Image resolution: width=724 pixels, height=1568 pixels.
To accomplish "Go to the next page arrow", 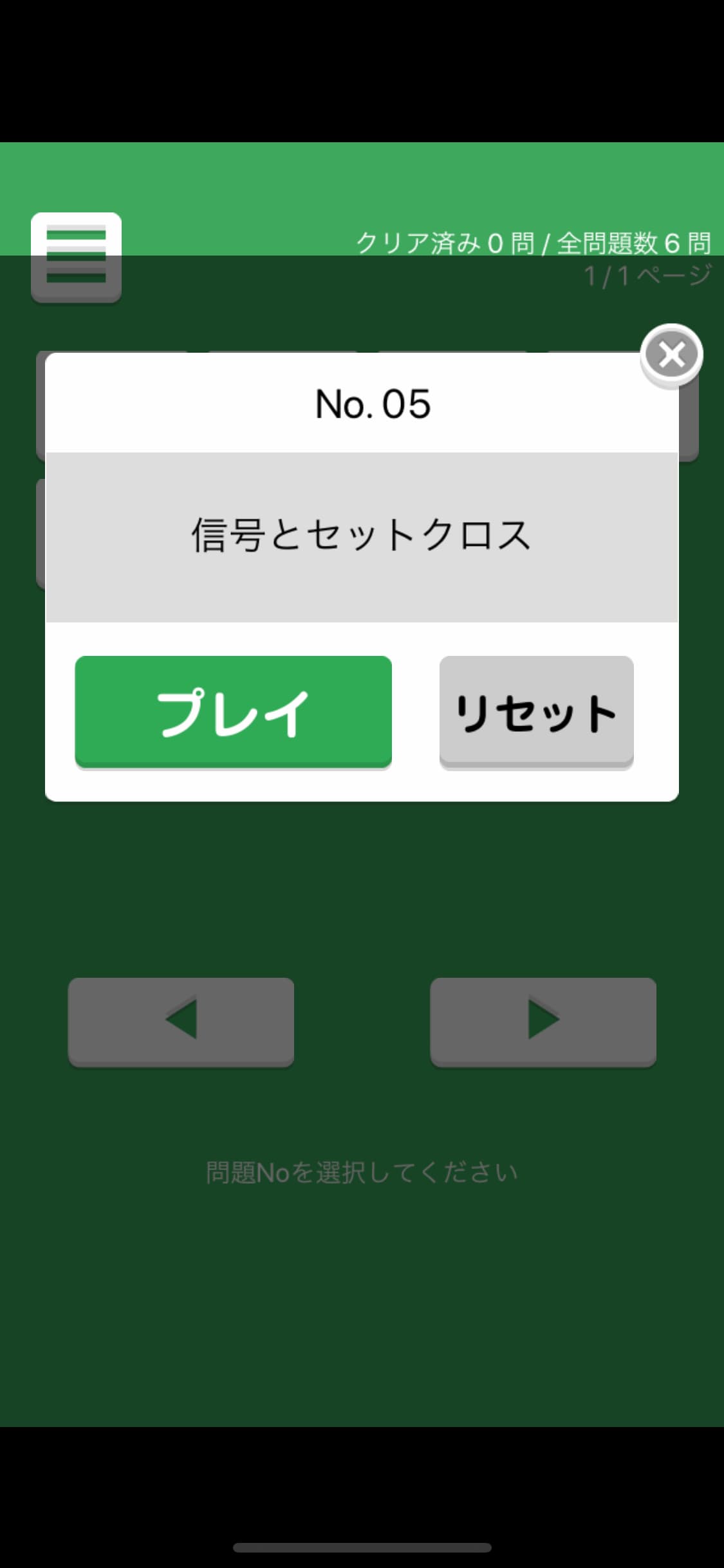I will click(x=543, y=1020).
